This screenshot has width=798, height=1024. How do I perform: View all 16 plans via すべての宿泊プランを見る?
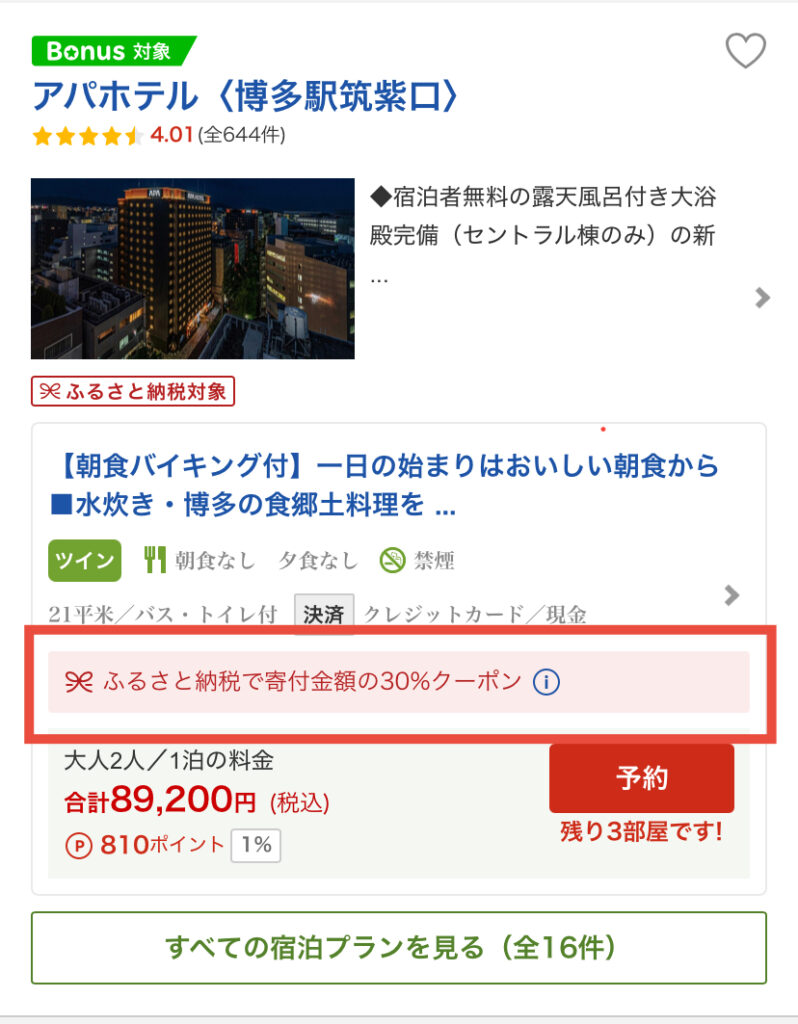point(398,947)
